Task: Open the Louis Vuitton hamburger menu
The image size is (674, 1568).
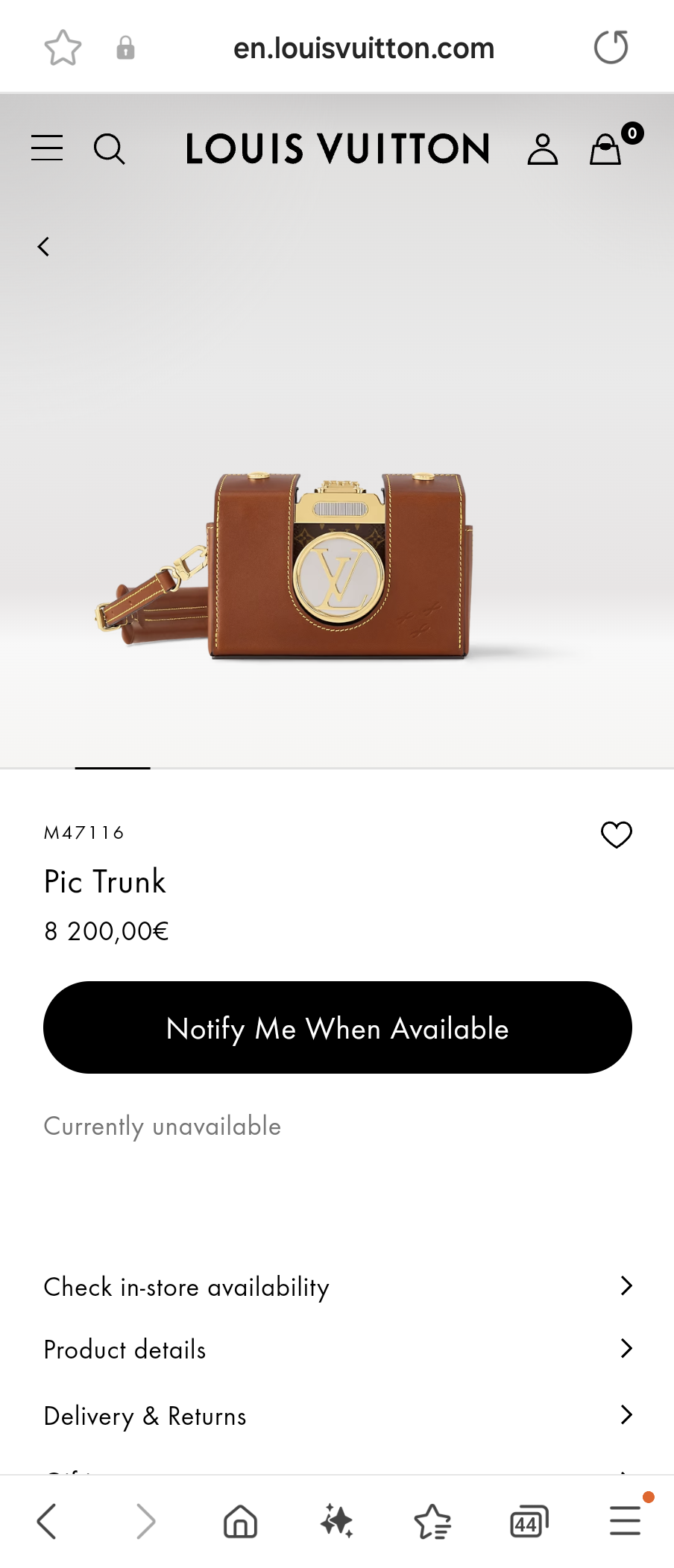Action: (x=46, y=148)
